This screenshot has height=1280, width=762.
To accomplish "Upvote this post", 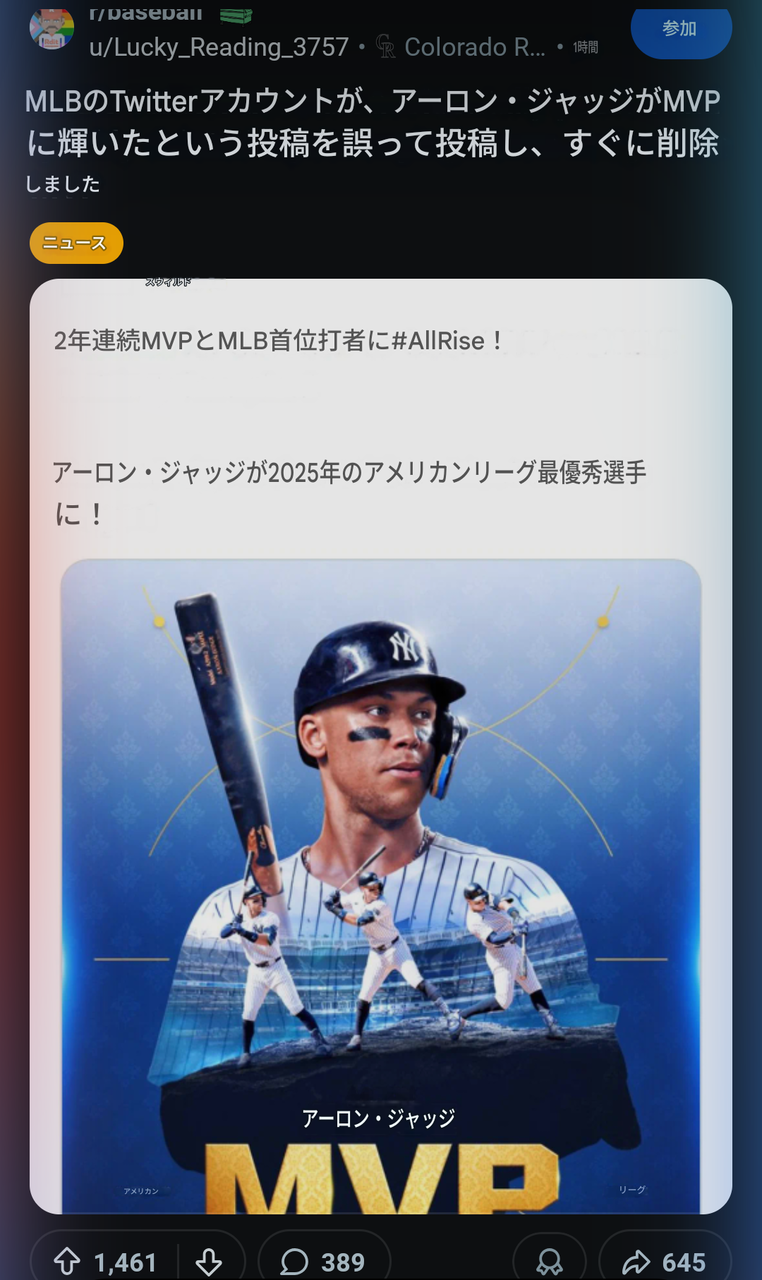I will 67,1262.
